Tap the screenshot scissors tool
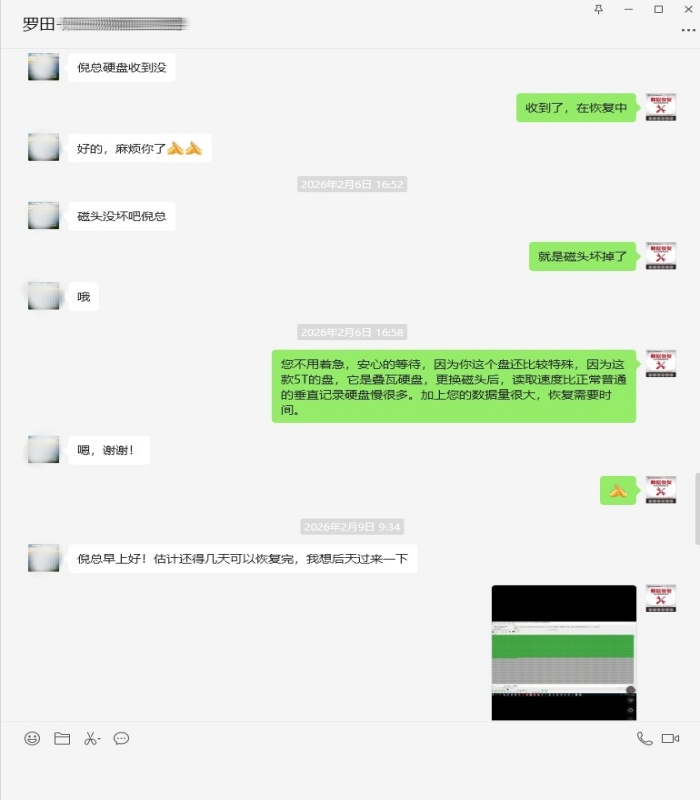The image size is (700, 800). [x=90, y=739]
